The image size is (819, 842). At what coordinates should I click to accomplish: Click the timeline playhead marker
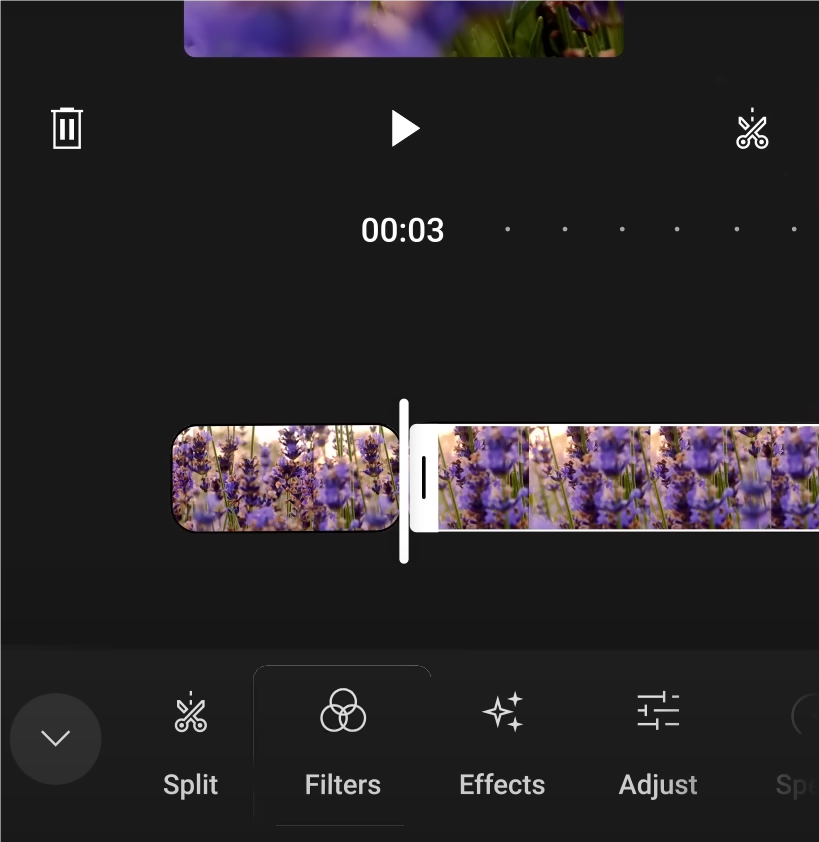pyautogui.click(x=404, y=478)
